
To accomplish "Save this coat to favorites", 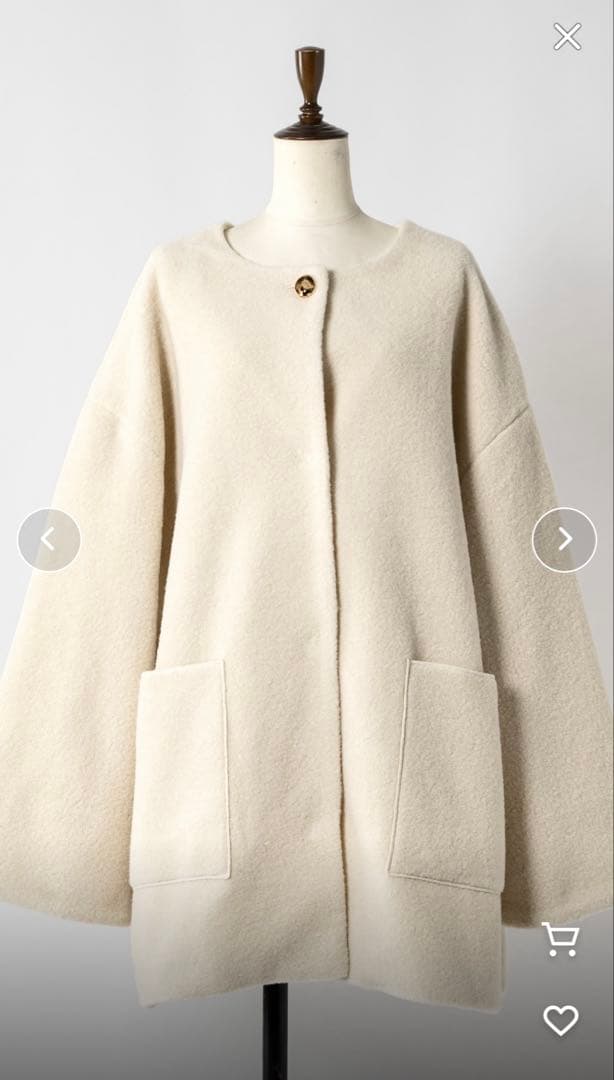I will pyautogui.click(x=560, y=1019).
